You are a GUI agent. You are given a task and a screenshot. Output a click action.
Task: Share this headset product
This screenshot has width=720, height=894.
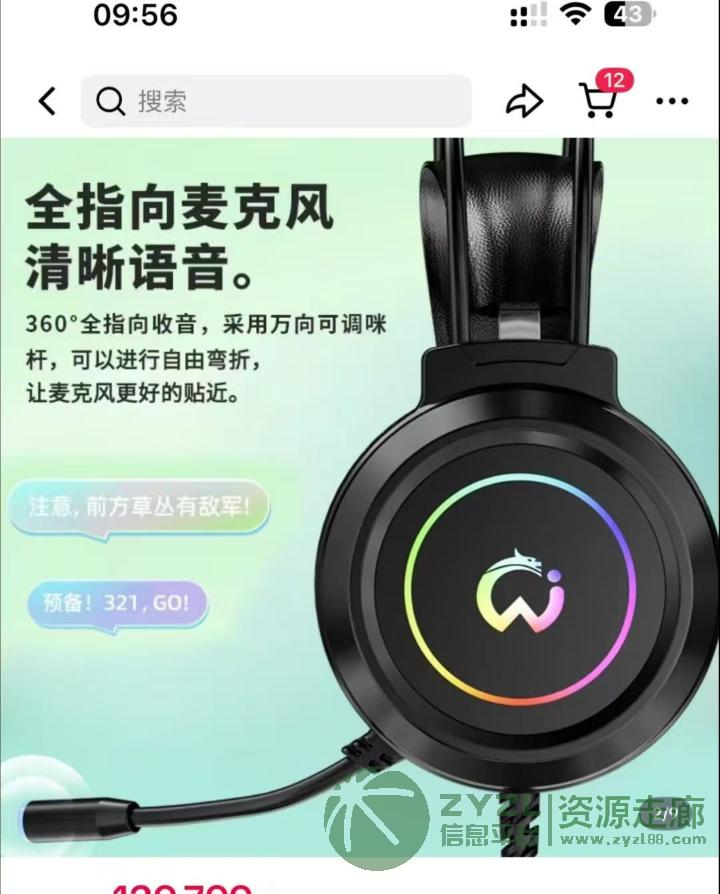click(524, 101)
